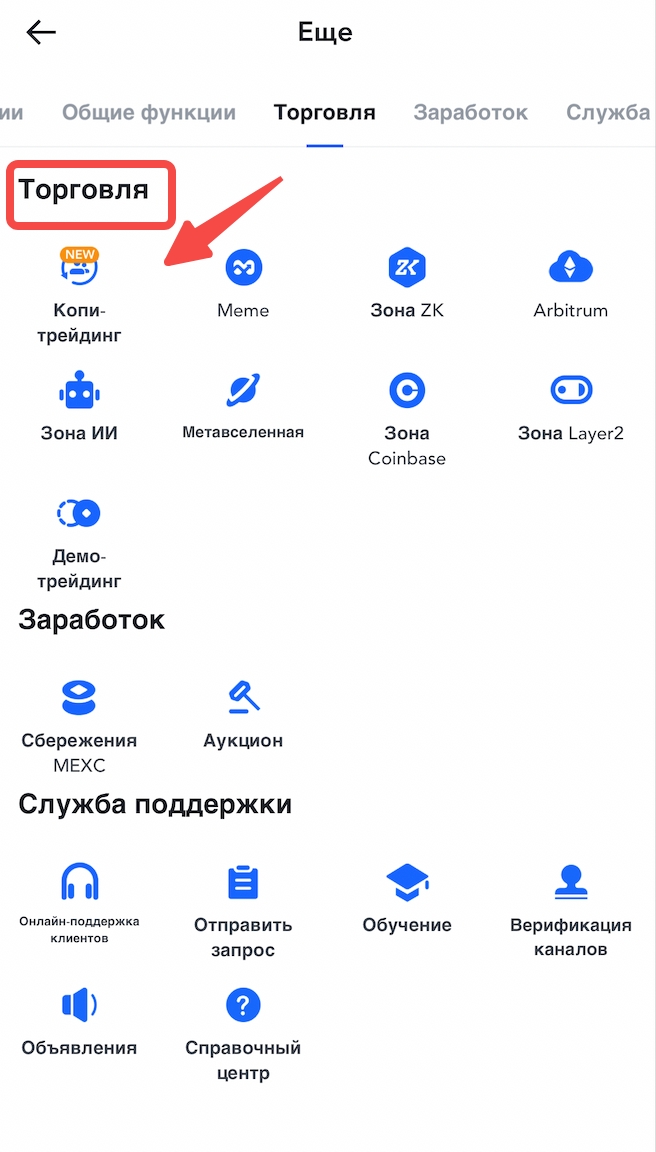The image size is (656, 1152).
Task: Select the Торговля tab
Action: [x=325, y=112]
